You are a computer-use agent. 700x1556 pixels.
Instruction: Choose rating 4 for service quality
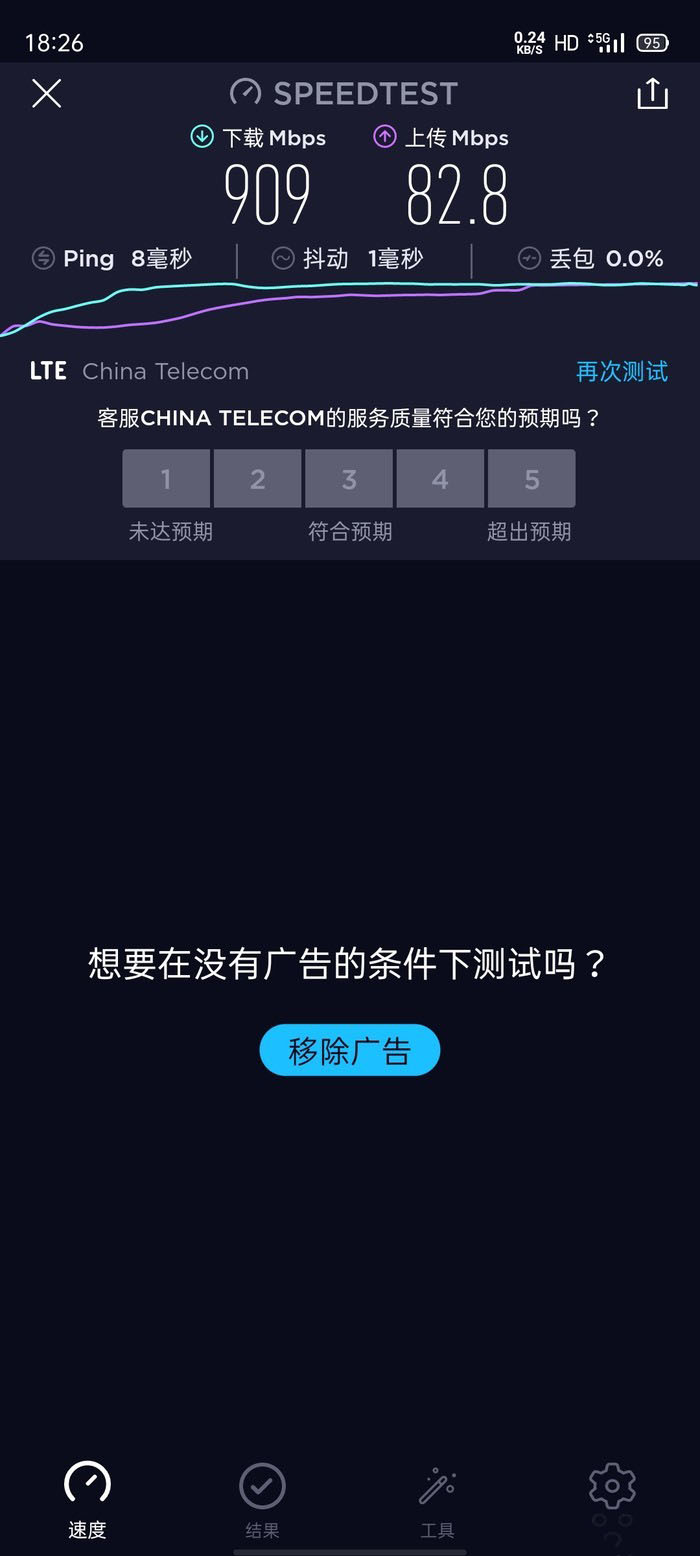pos(440,479)
